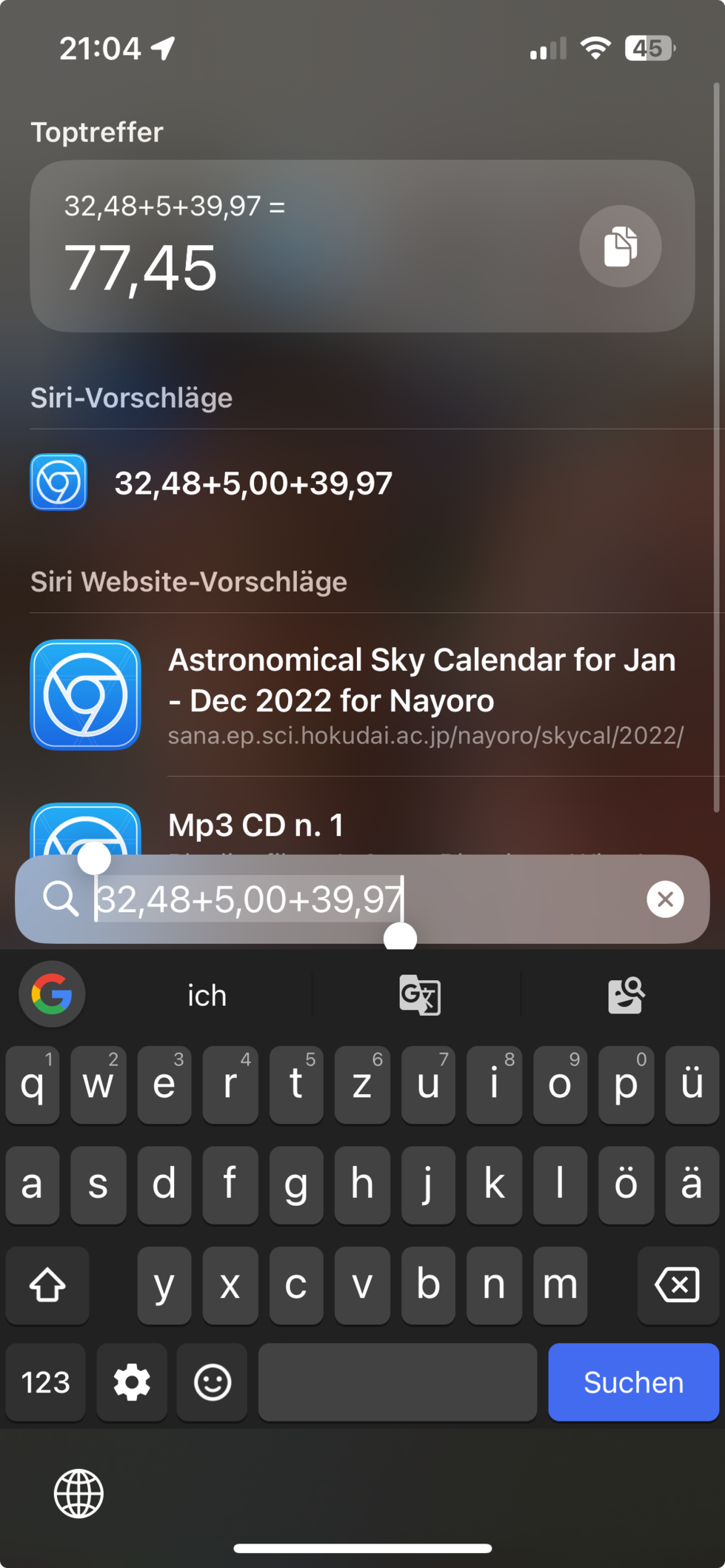Open Google search from keyboard bar

tap(52, 994)
